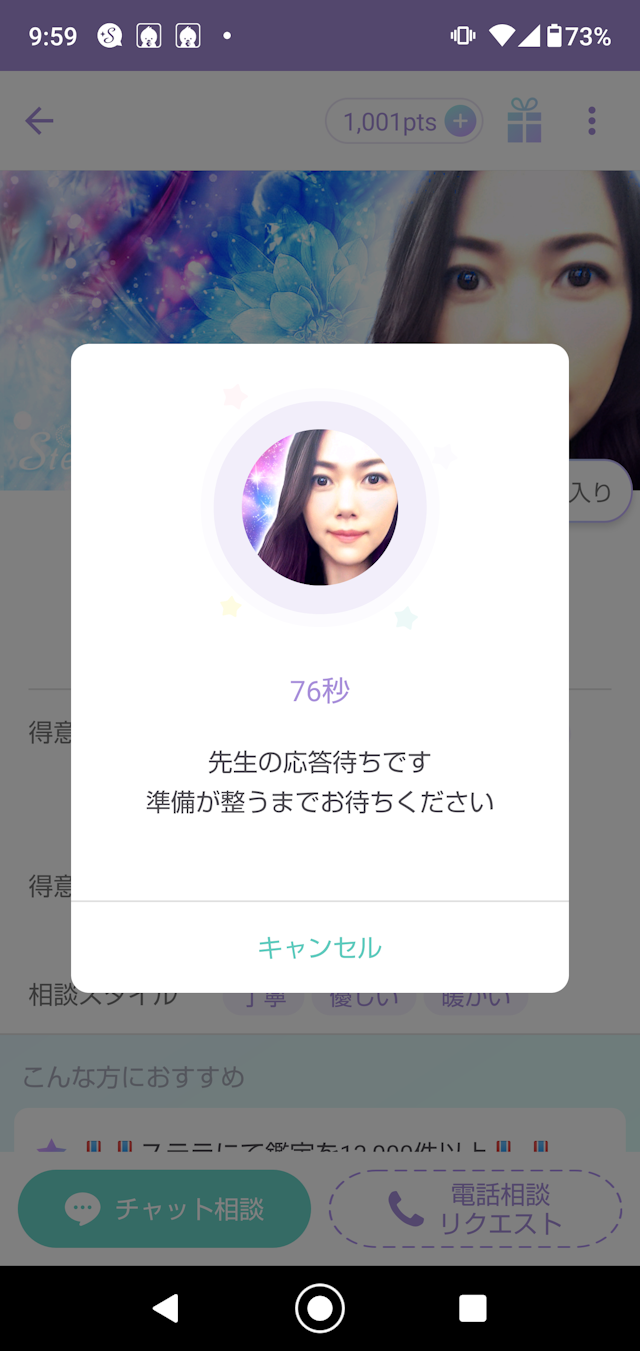Request a phone consultation via 電話相談リクエスト
This screenshot has height=1351, width=640.
(x=475, y=1209)
